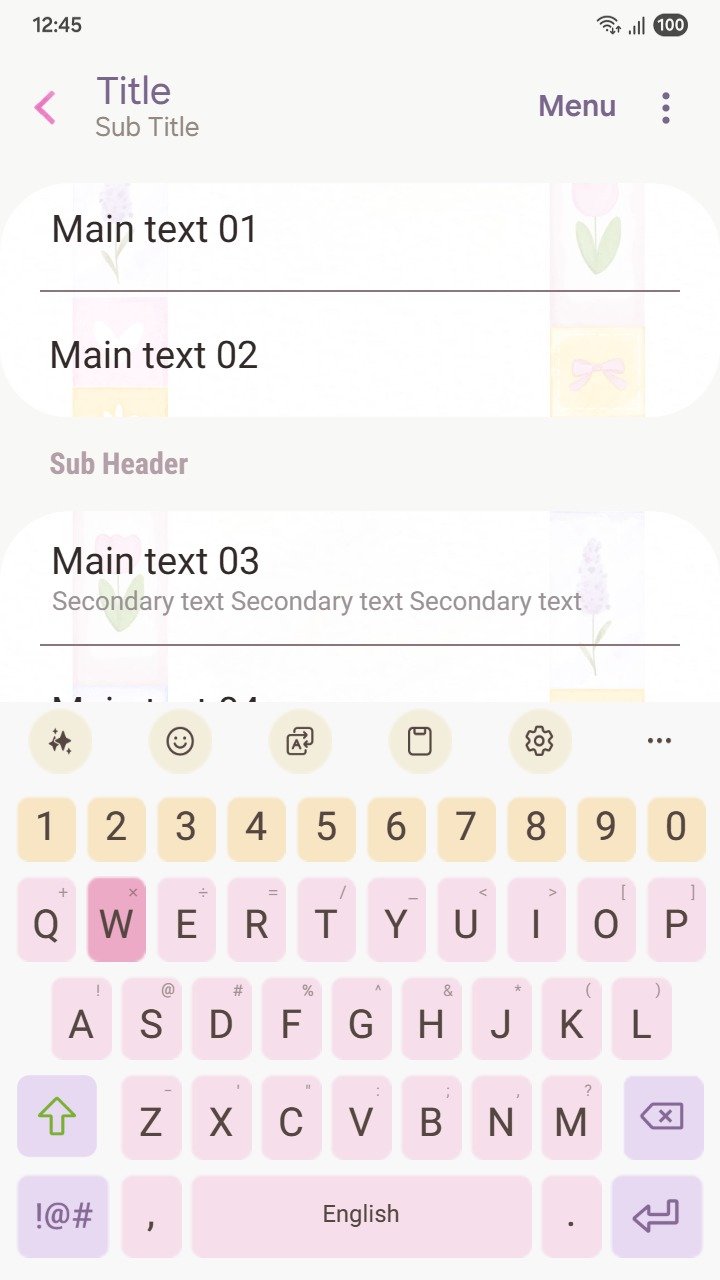The image size is (720, 1280).
Task: Open the Menu button
Action: (x=577, y=106)
